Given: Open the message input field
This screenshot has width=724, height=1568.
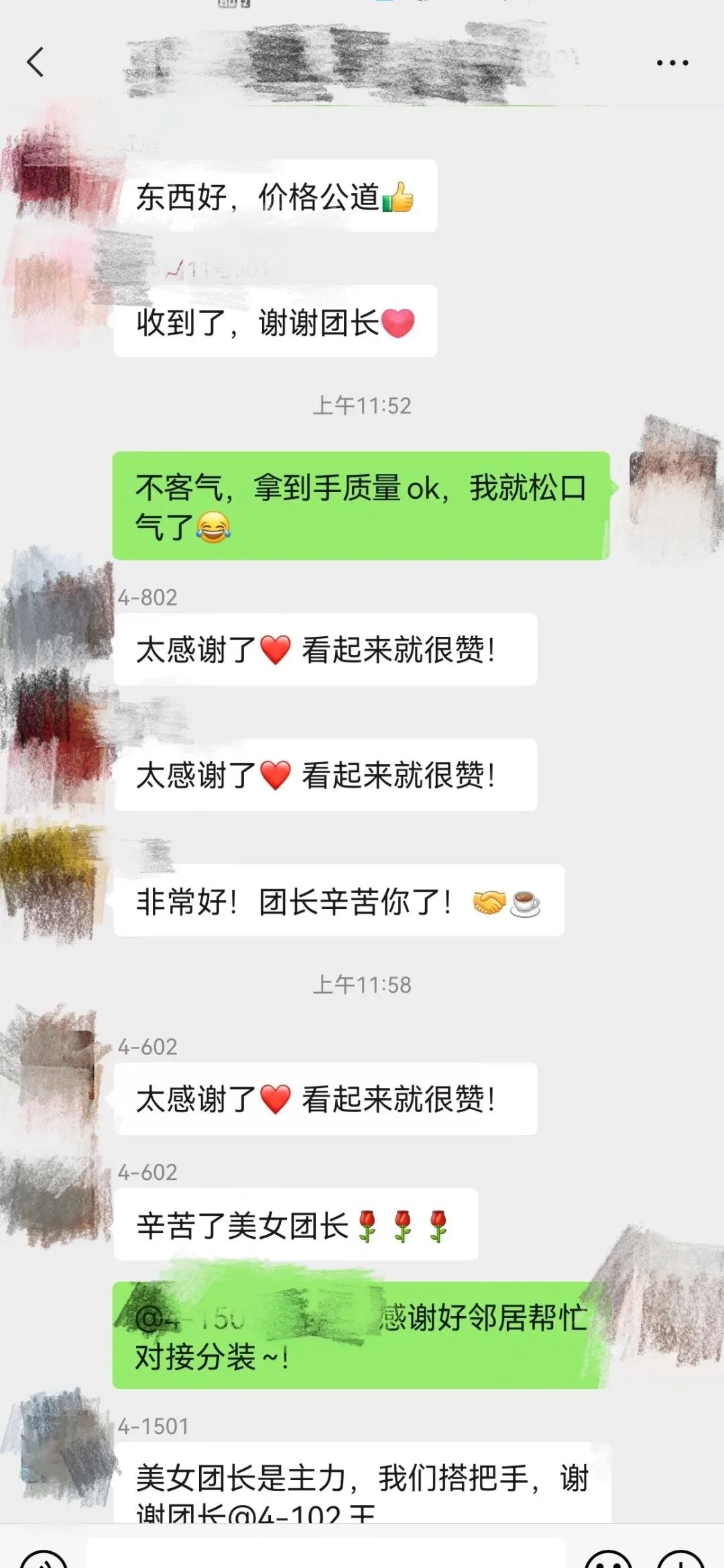Looking at the screenshot, I should 325,1554.
